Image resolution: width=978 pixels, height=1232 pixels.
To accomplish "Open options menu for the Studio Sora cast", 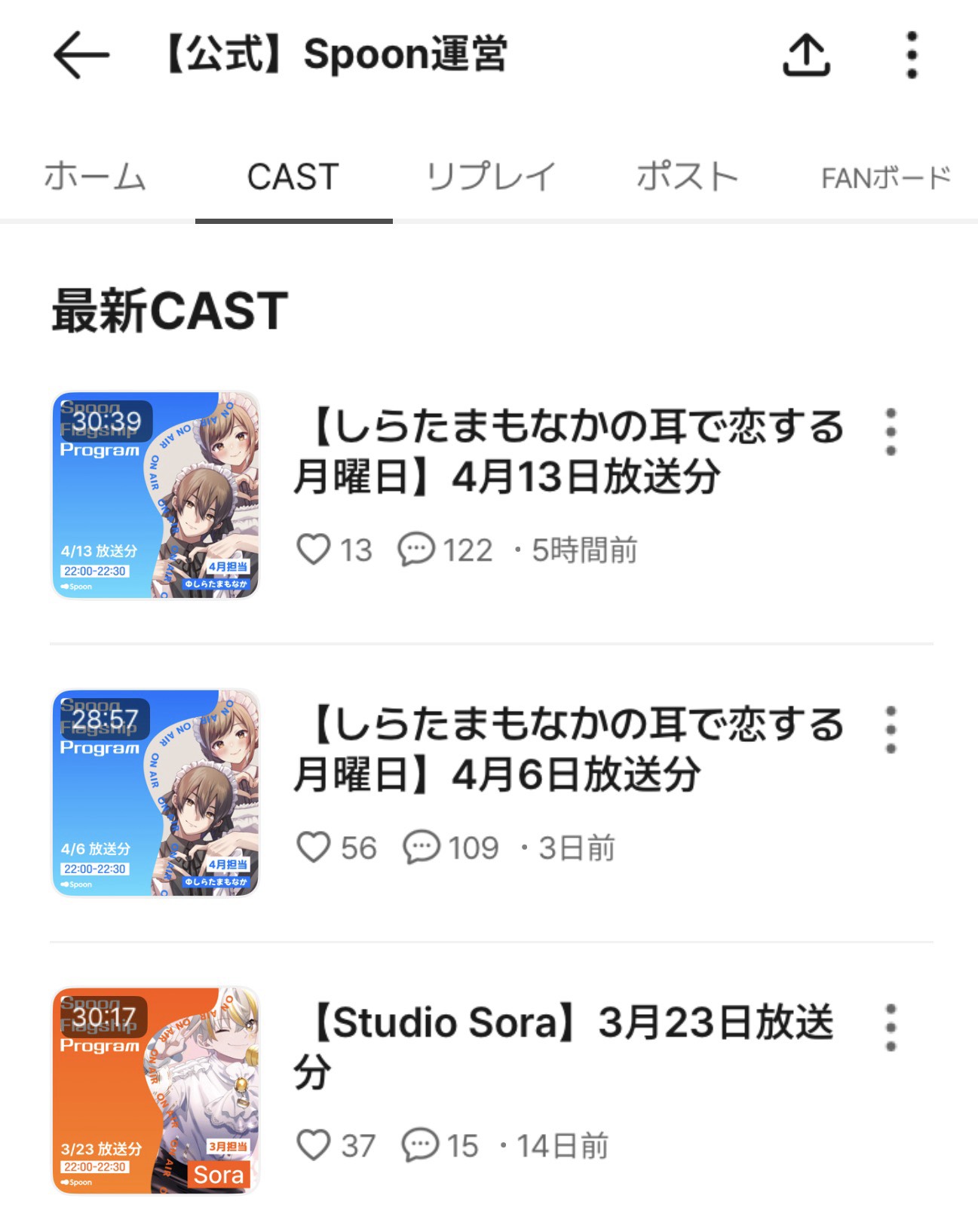I will coord(893,1031).
